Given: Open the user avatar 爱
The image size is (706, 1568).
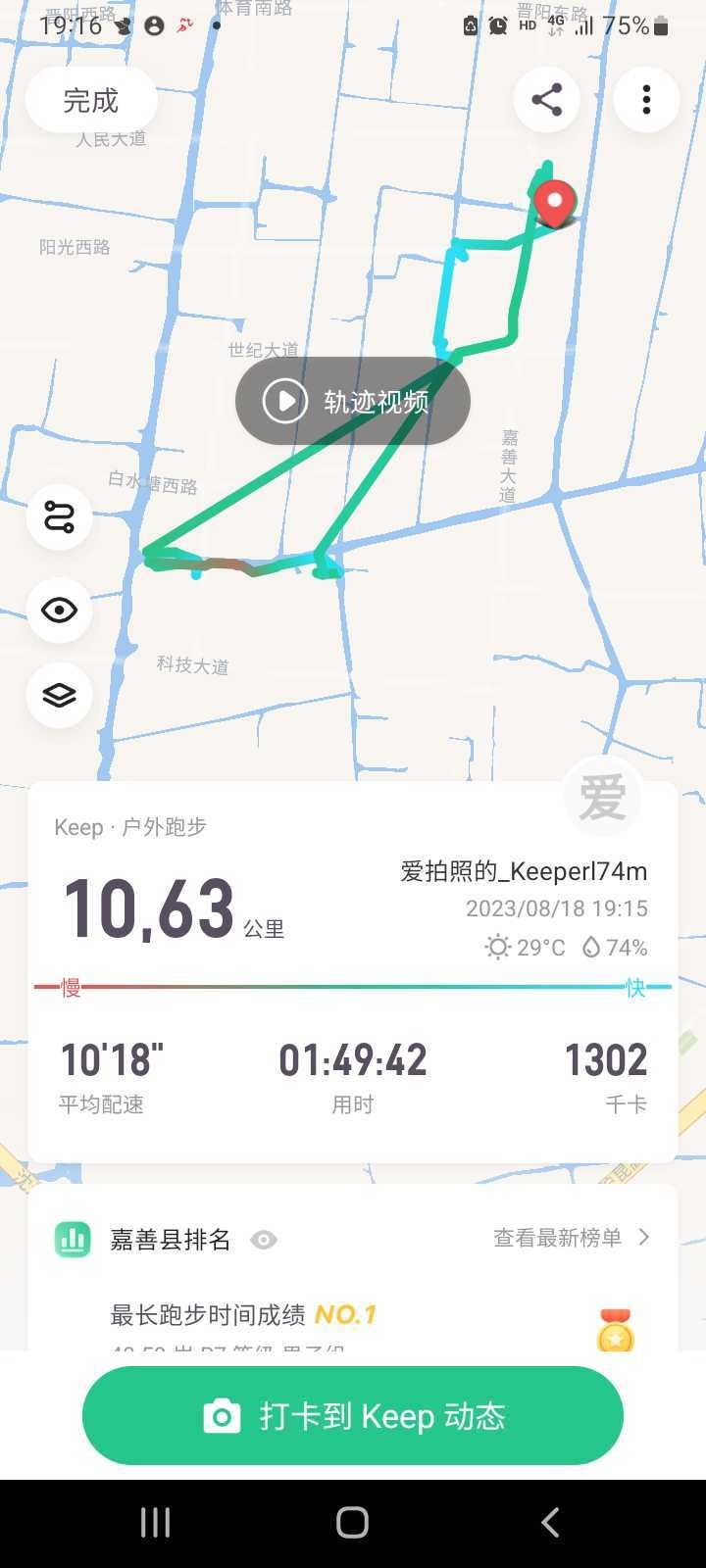Looking at the screenshot, I should tap(602, 796).
